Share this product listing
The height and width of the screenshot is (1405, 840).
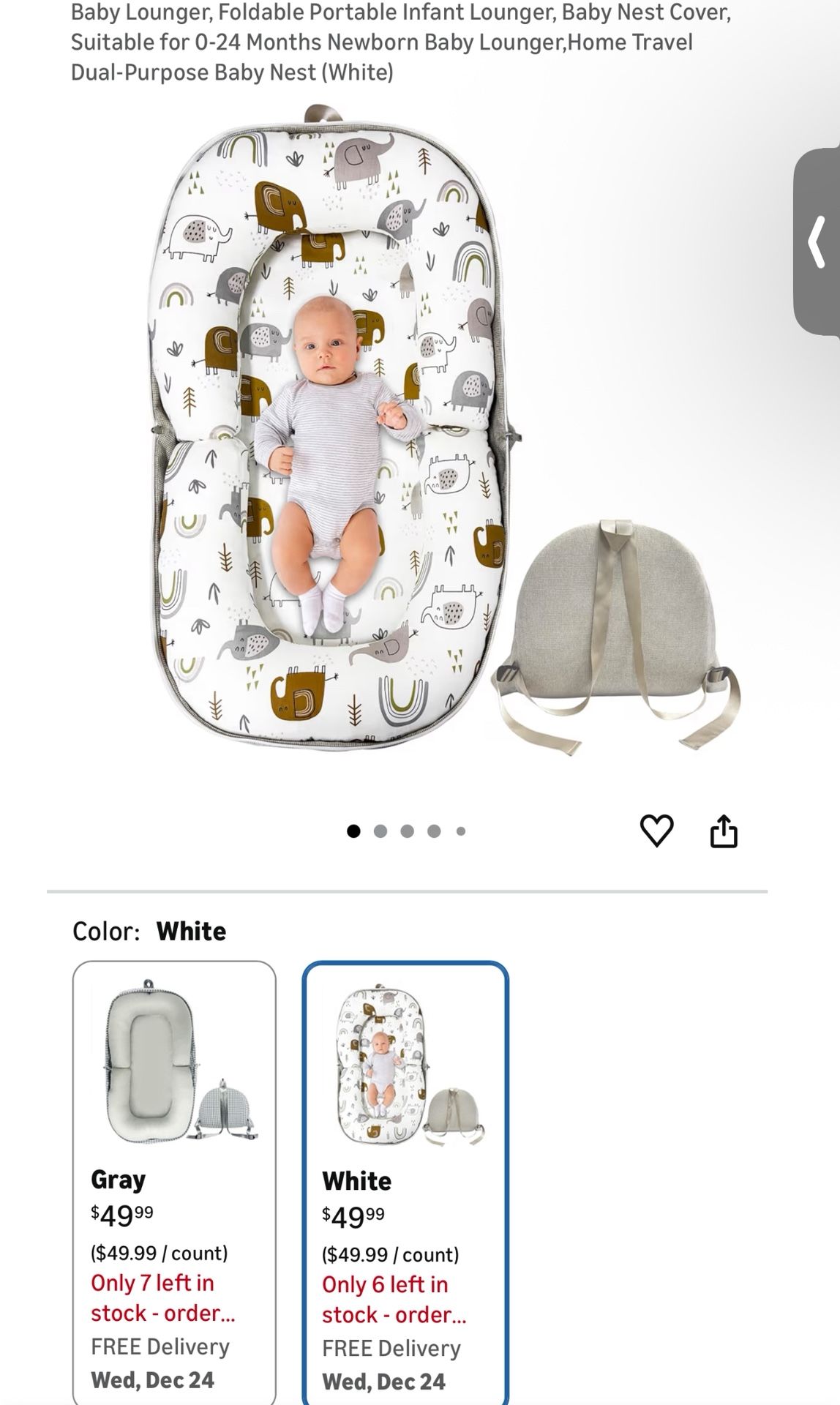[724, 831]
